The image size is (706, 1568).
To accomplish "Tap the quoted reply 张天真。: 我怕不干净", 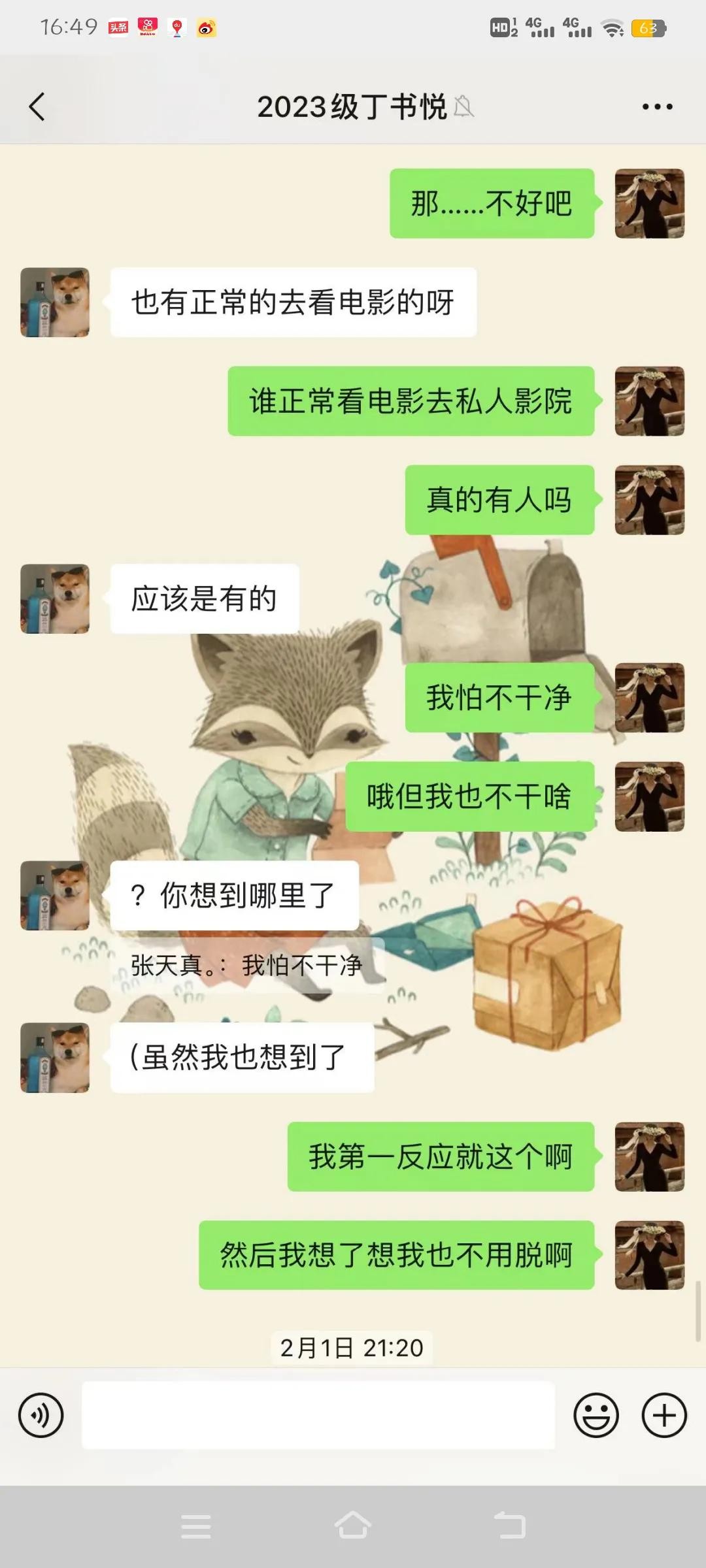I will [x=246, y=966].
